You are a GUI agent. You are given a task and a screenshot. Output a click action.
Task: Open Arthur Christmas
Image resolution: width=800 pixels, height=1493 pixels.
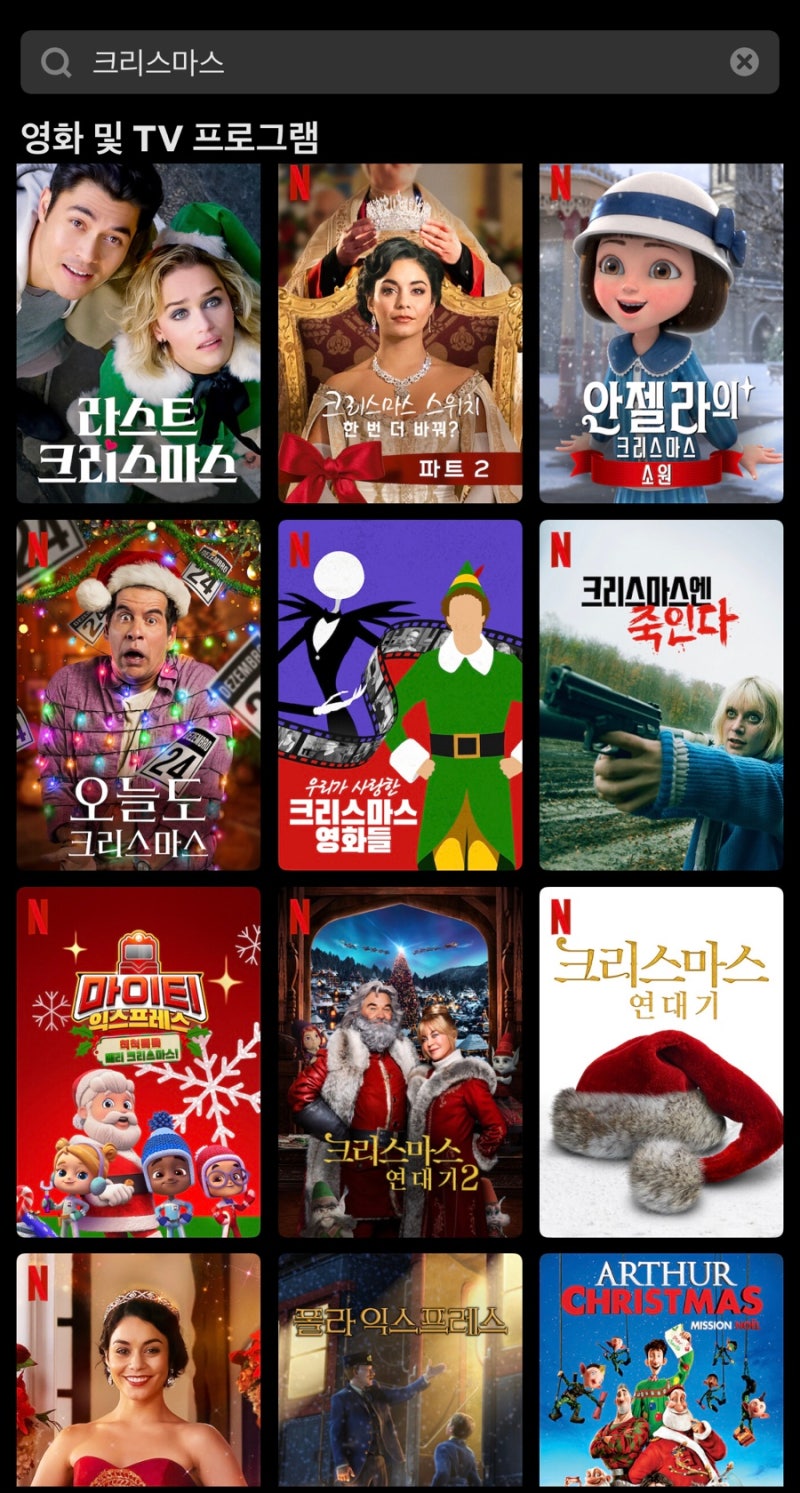coord(661,1370)
